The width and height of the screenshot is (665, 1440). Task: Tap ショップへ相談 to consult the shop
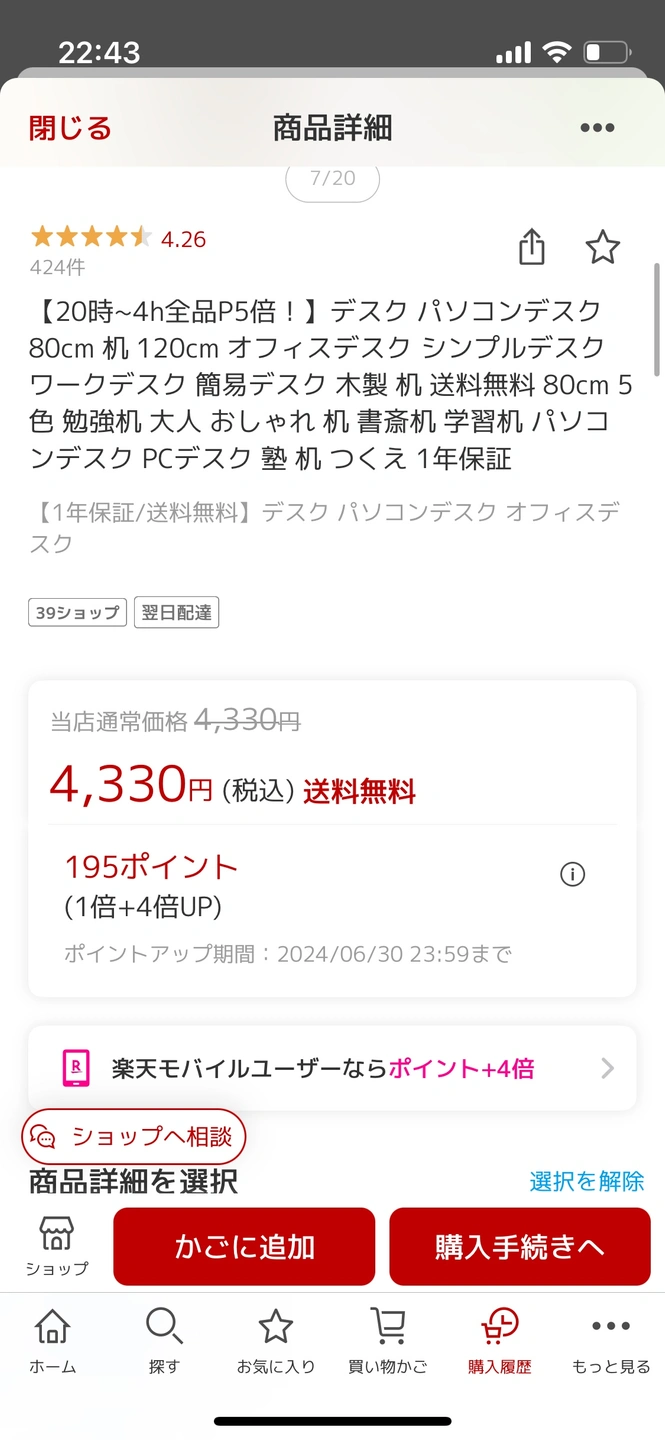coord(134,1136)
